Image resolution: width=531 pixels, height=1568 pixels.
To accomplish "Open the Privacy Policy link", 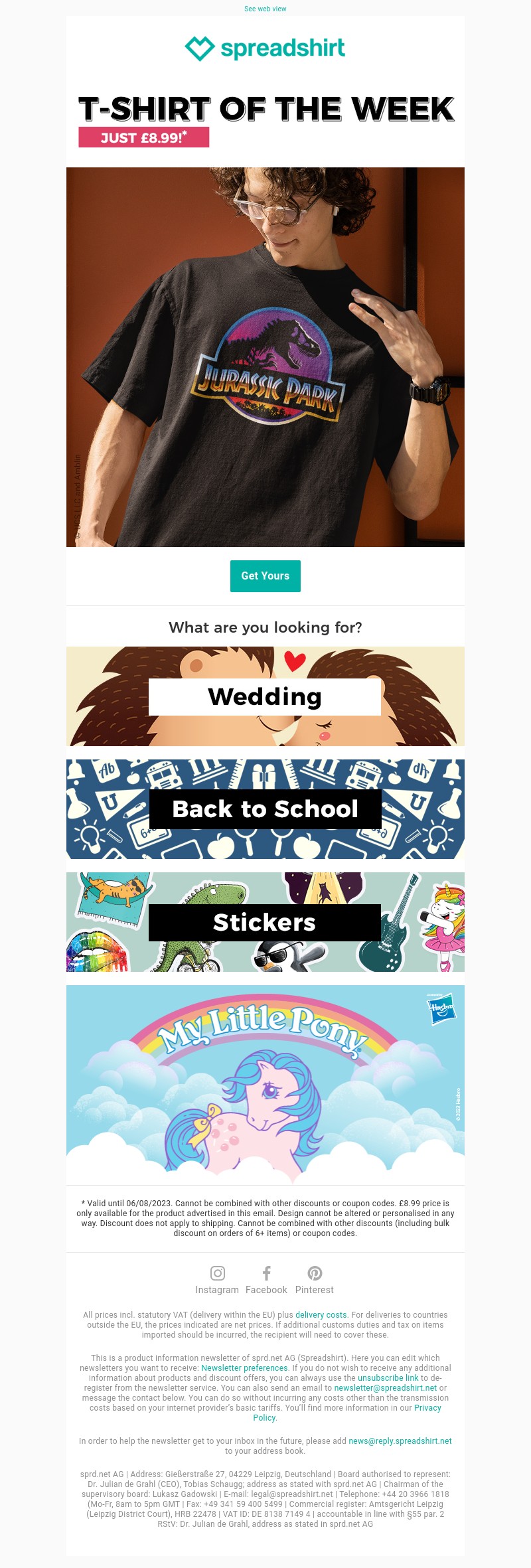I will (x=427, y=1407).
